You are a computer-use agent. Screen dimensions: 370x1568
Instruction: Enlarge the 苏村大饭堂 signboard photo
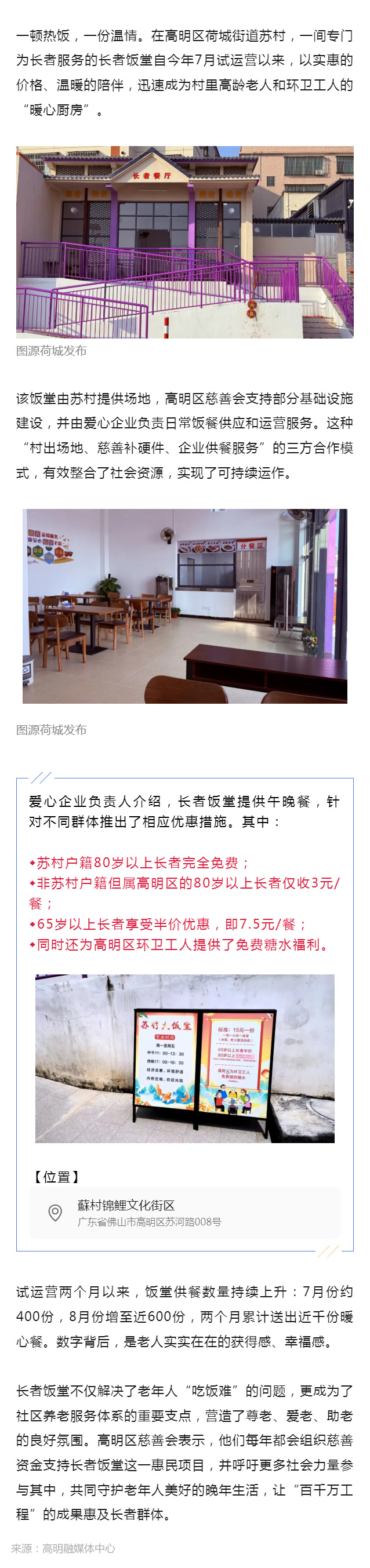coord(184,1058)
